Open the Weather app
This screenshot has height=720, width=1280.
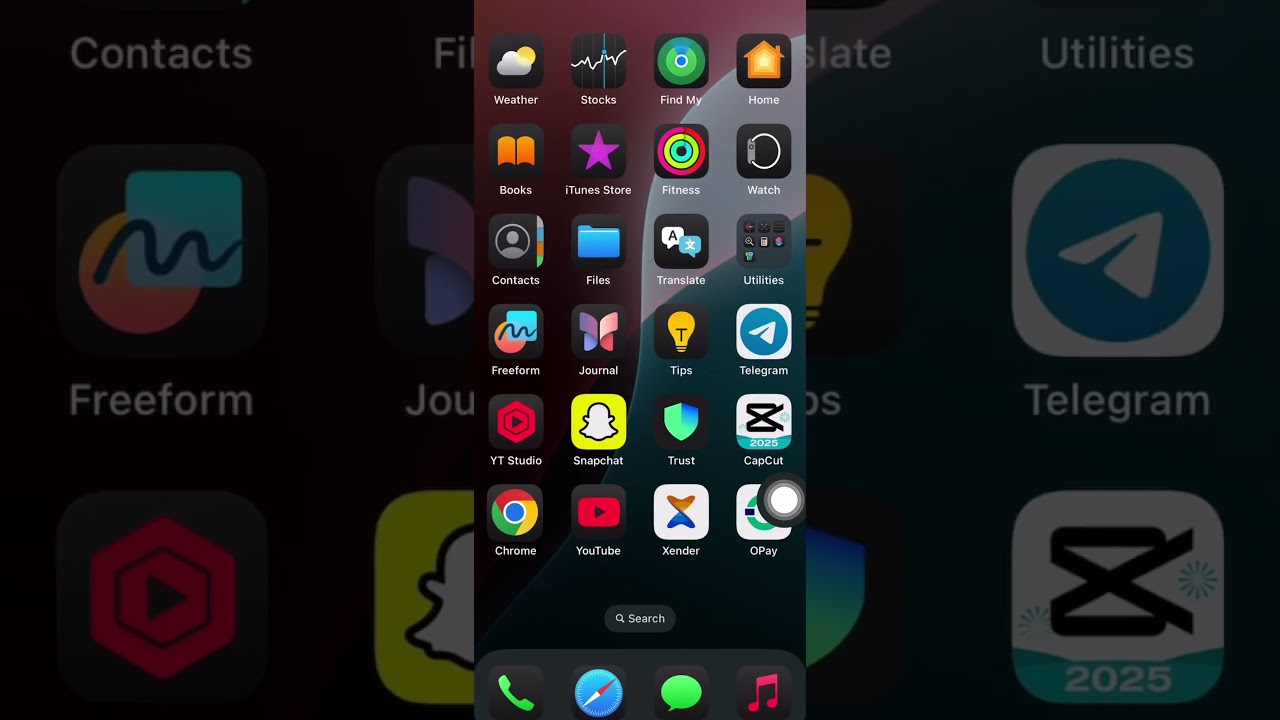pos(516,62)
